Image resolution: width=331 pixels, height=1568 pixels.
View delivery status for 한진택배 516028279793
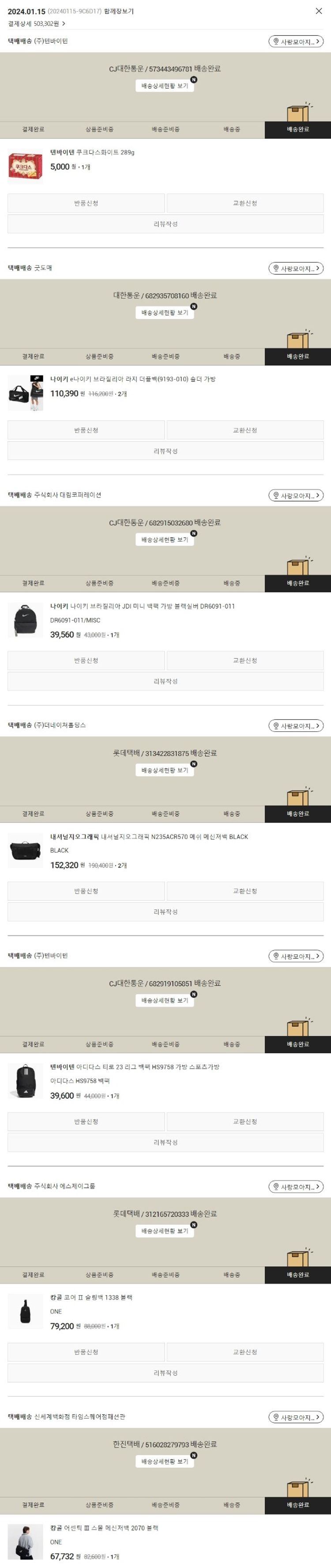[x=165, y=1461]
